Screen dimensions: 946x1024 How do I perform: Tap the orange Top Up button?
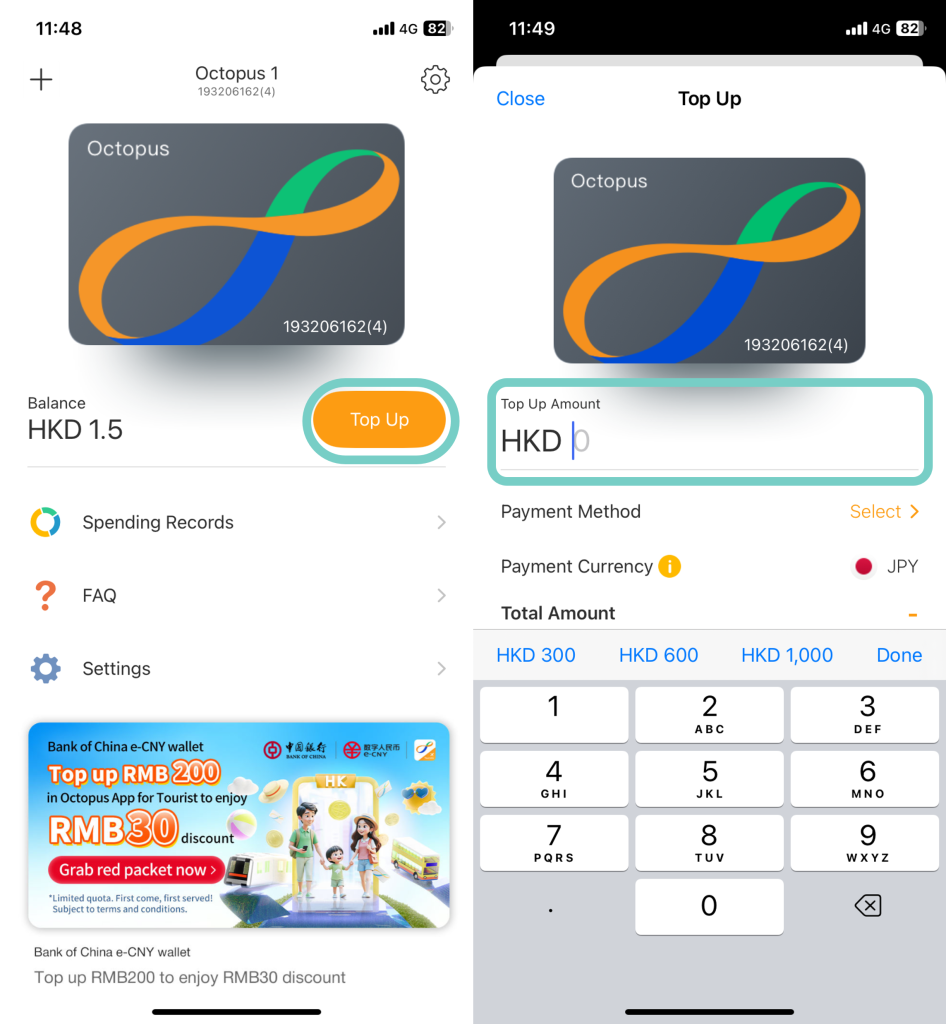tap(379, 420)
